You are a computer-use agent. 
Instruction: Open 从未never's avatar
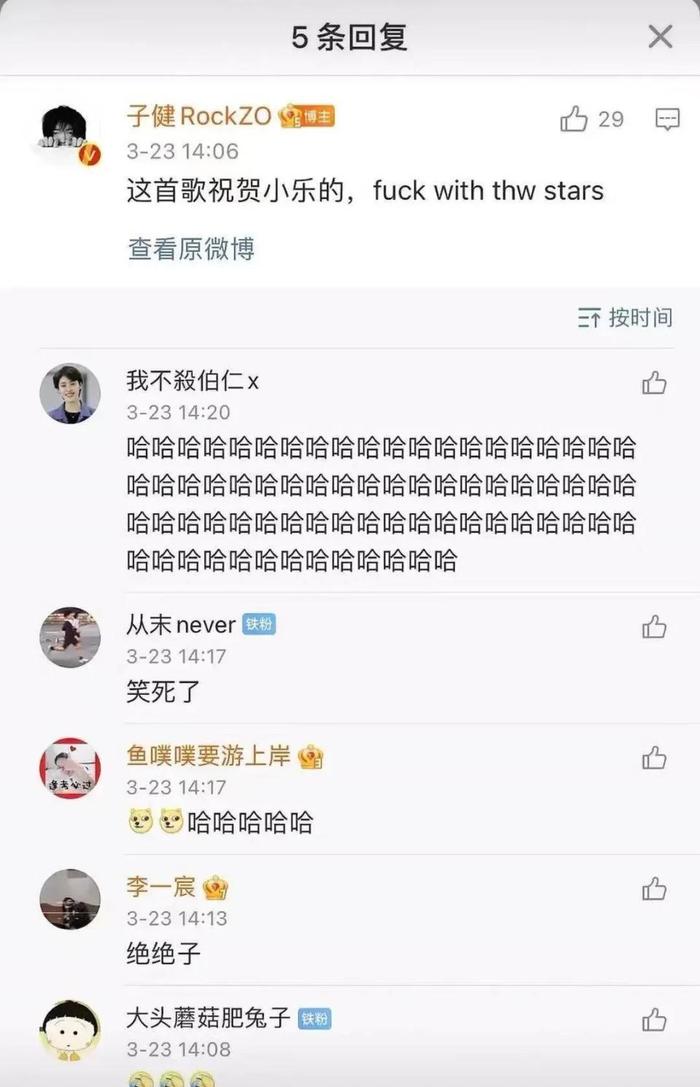[70, 637]
